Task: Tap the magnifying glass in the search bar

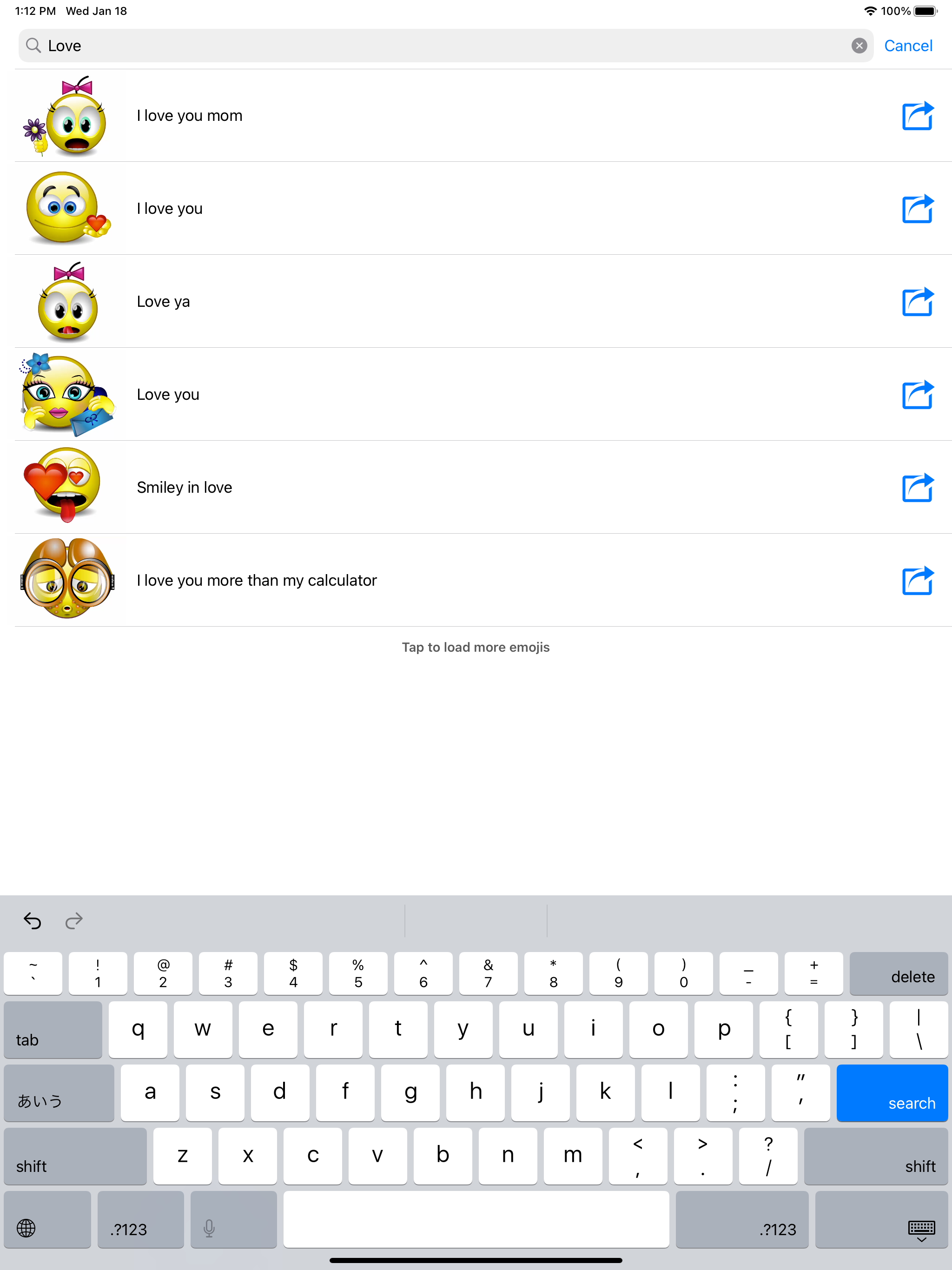Action: point(33,46)
